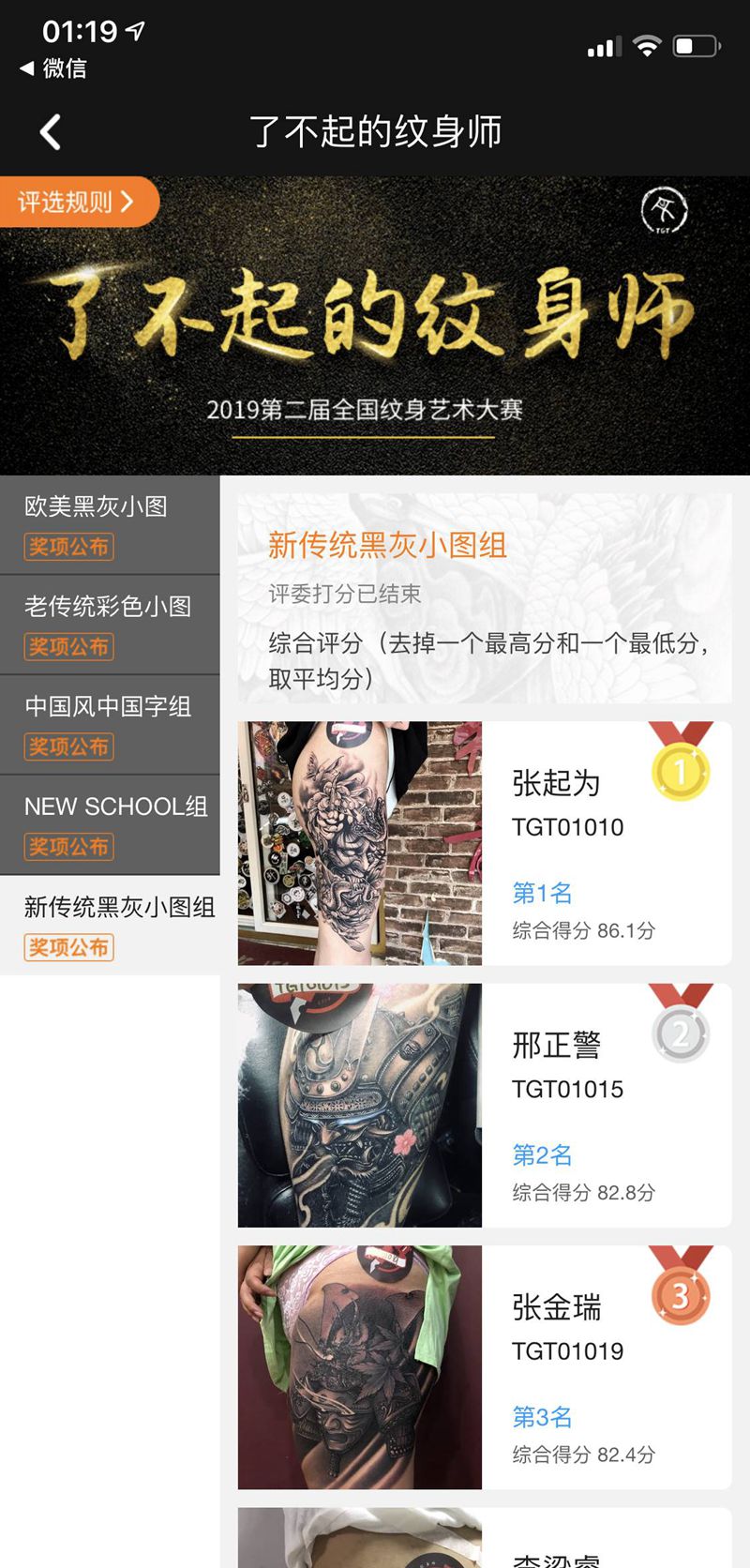Open the 评选规则 rules button

77,202
